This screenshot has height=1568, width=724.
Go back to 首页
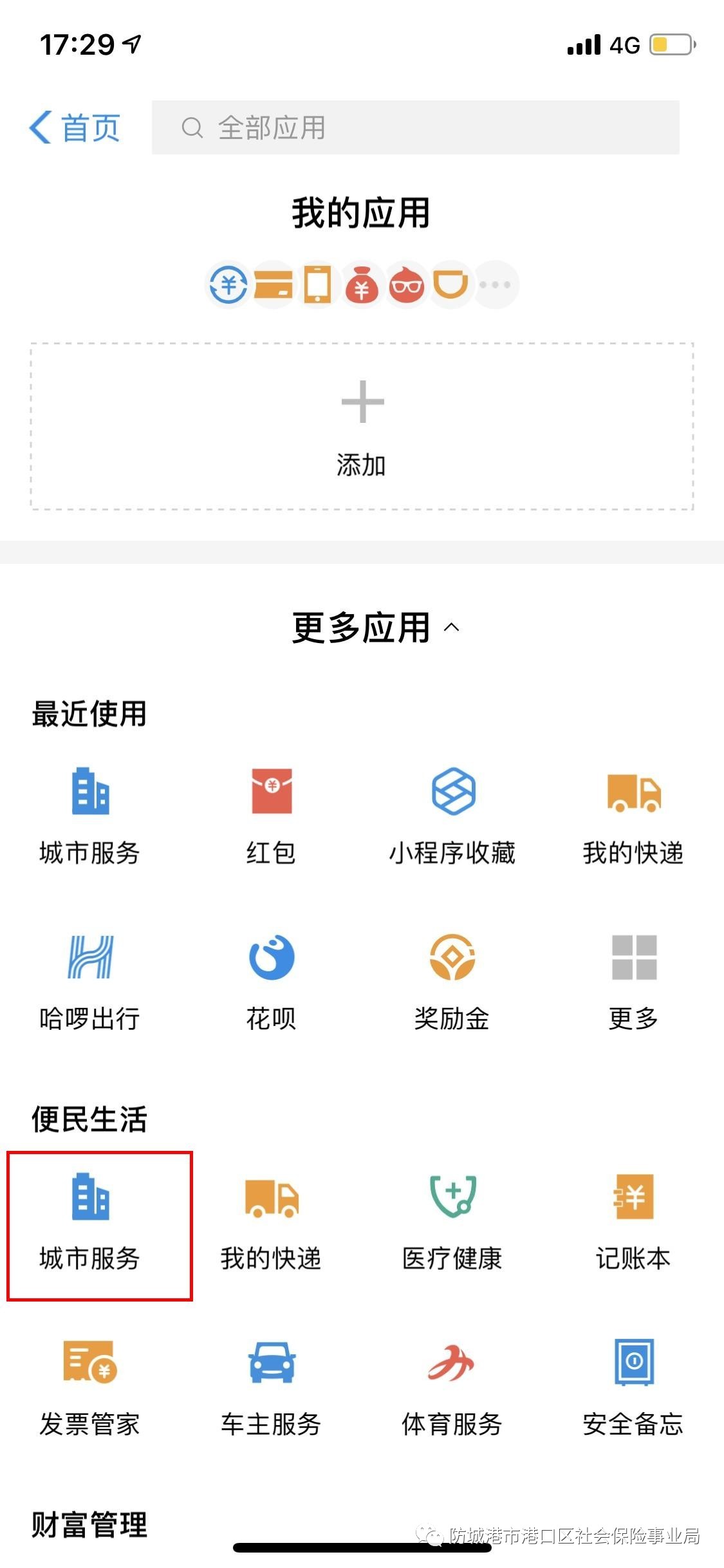[75, 127]
